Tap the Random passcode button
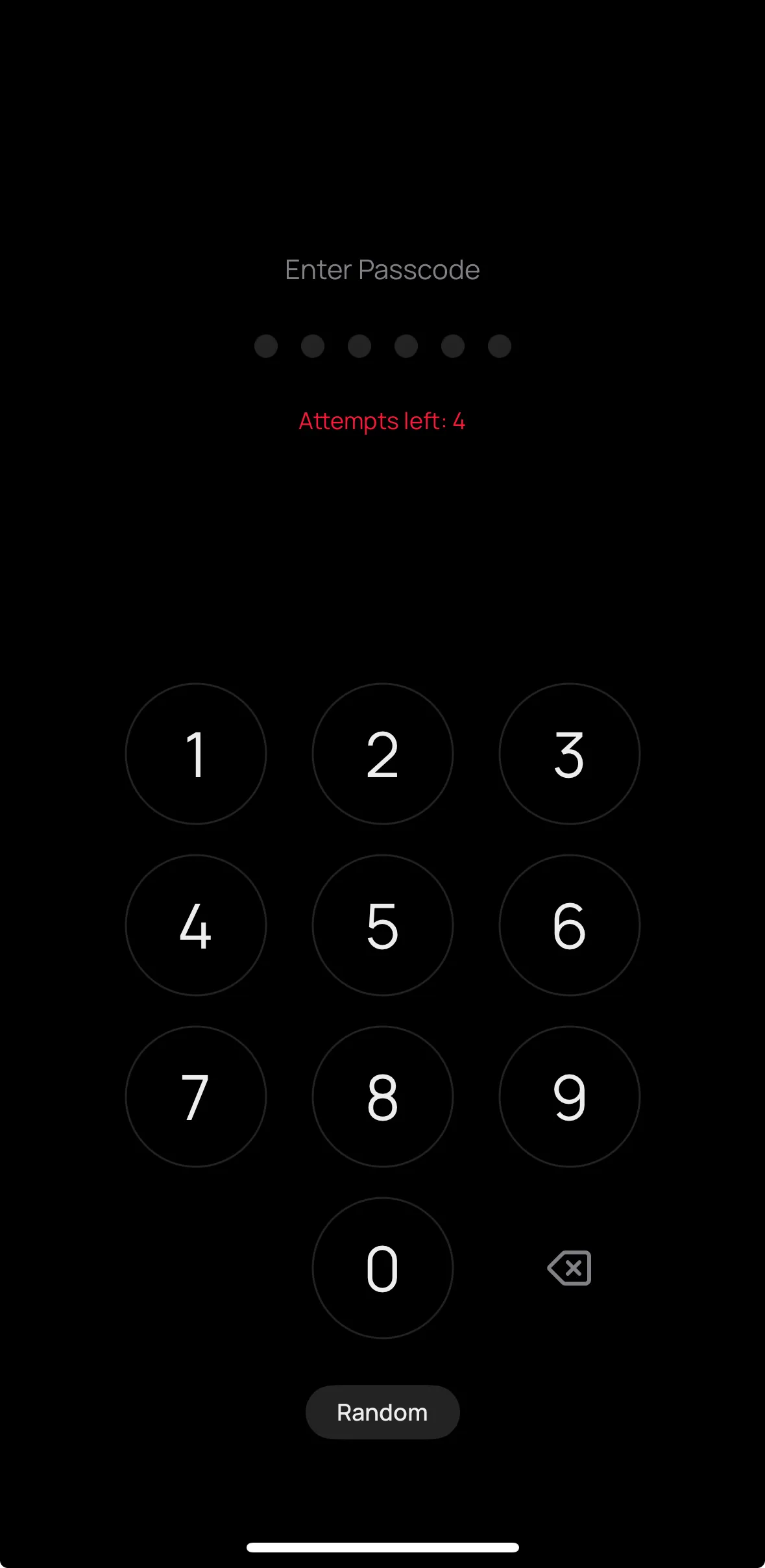This screenshot has height=1568, width=765. pos(382,1412)
